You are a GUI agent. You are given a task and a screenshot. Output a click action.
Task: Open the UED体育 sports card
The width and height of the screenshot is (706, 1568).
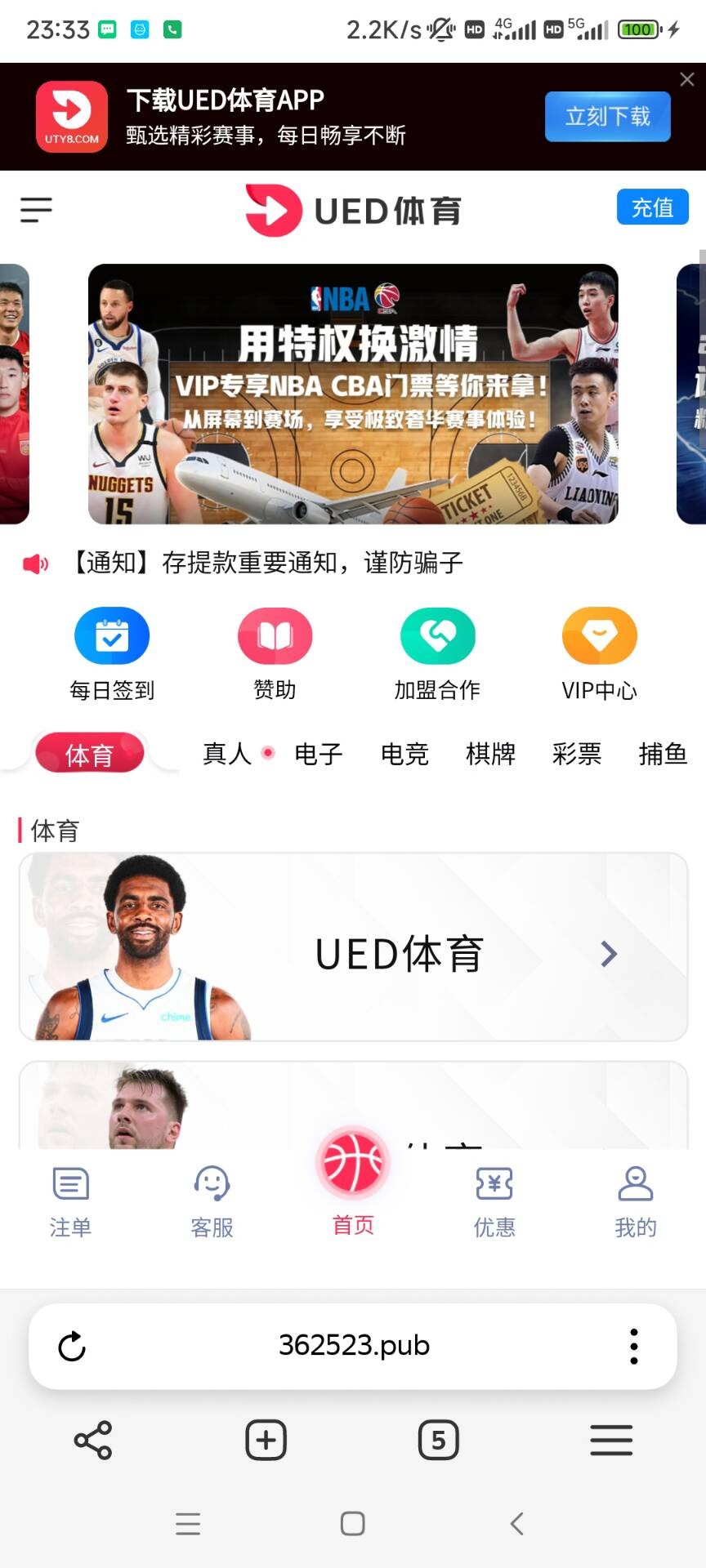tap(353, 947)
